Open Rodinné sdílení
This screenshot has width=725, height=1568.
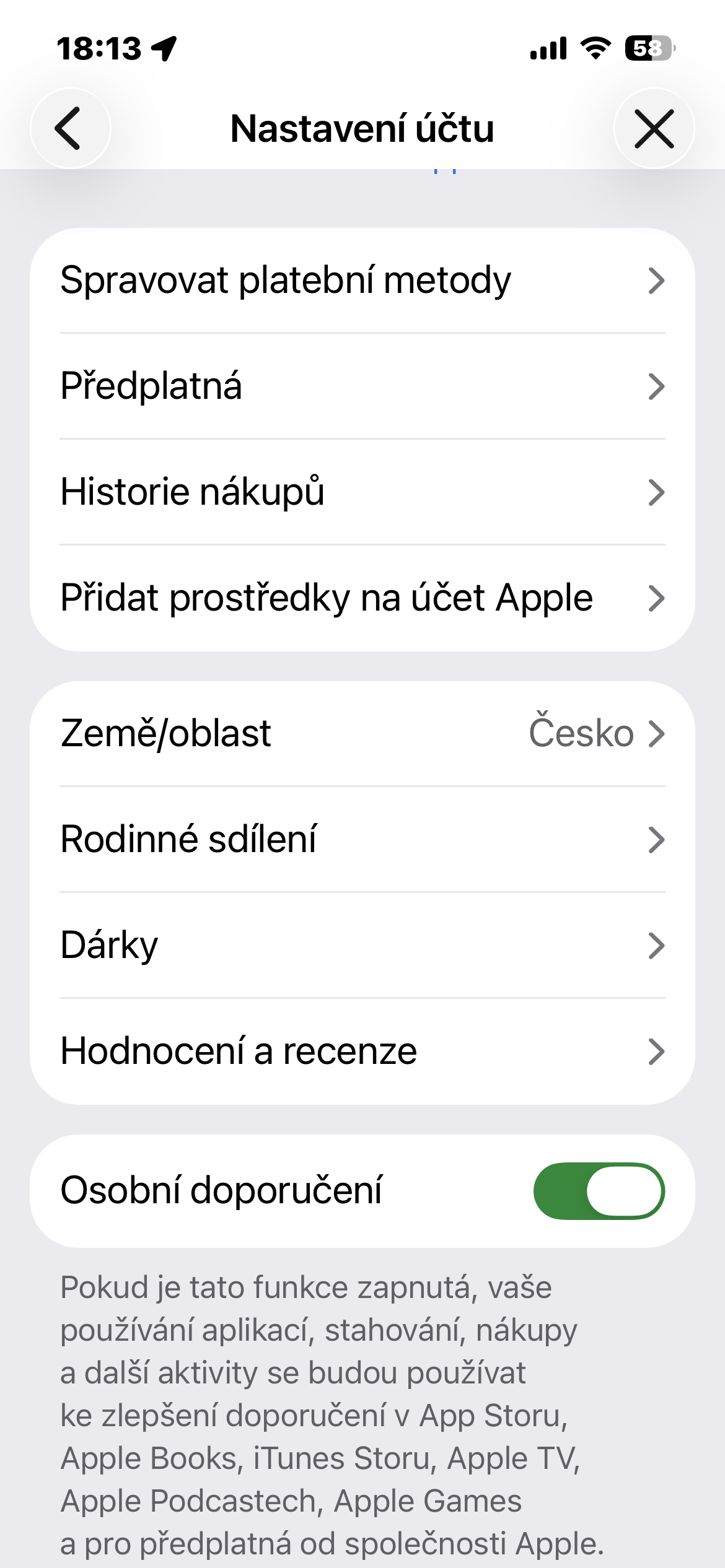362,840
